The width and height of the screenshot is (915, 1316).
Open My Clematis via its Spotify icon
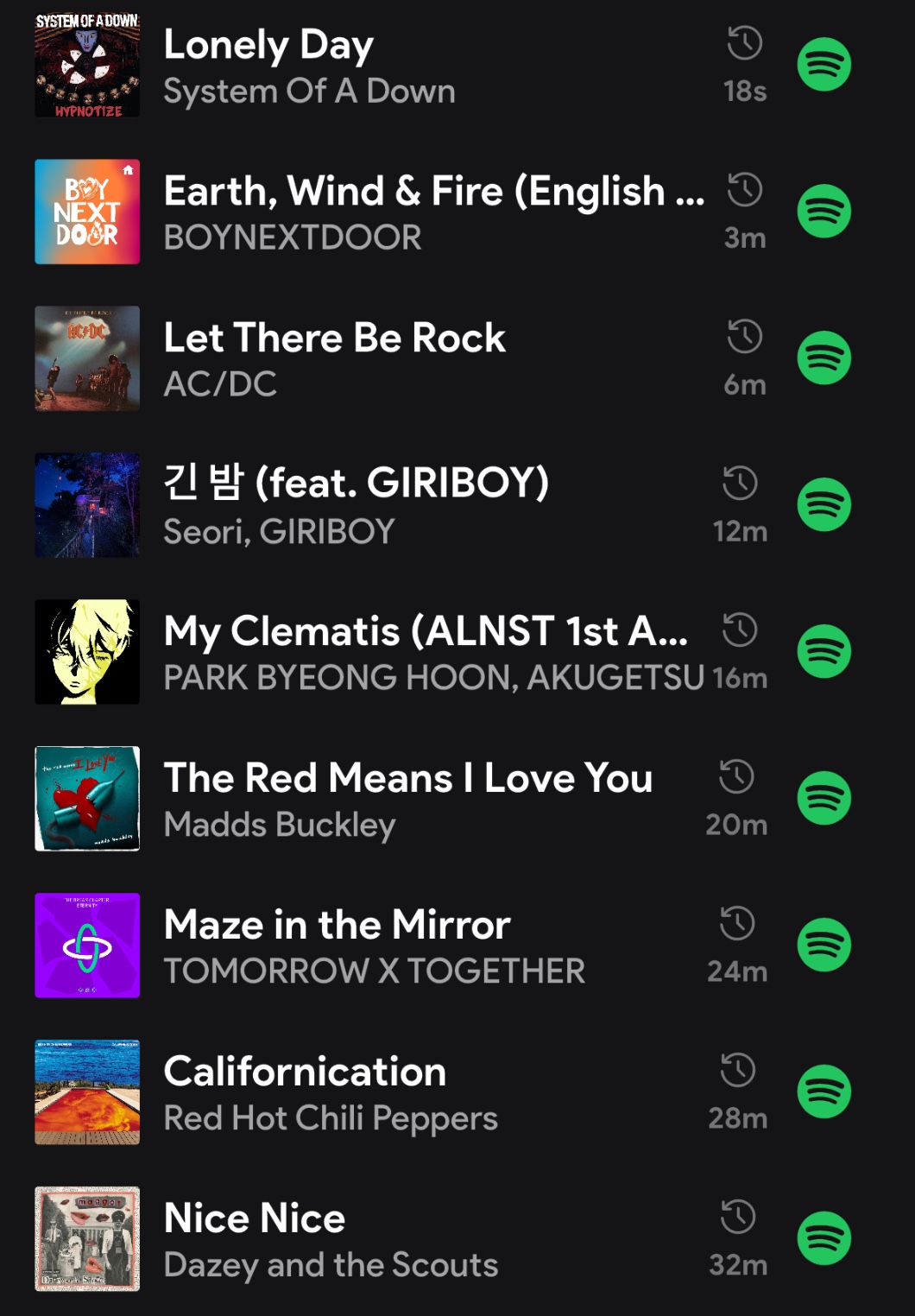(x=823, y=652)
